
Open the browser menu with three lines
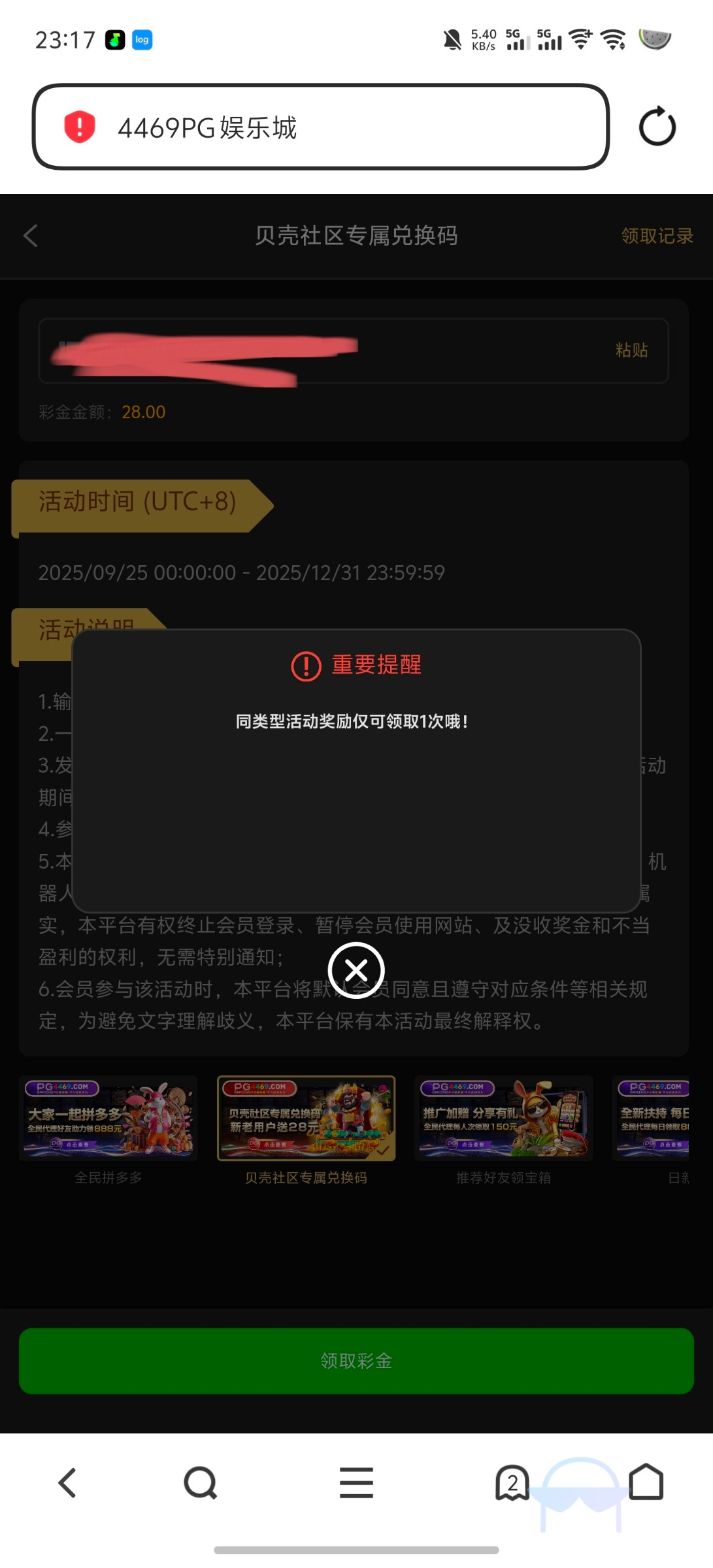pos(356,1482)
